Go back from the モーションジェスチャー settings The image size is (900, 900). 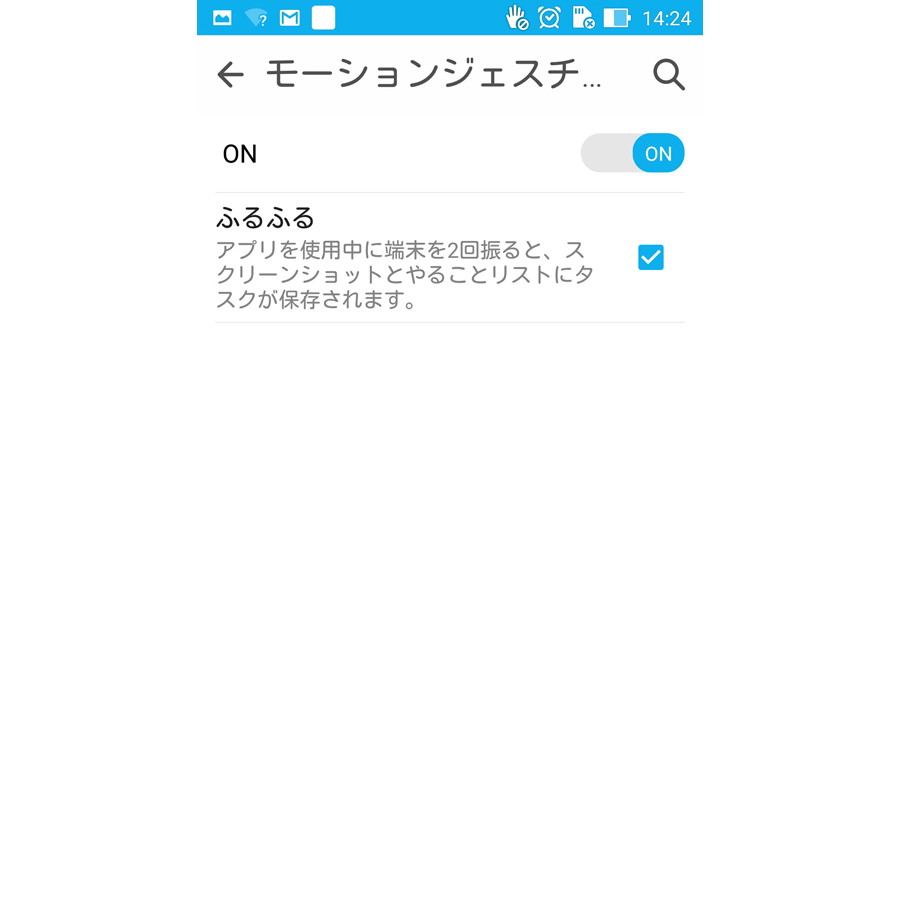(231, 75)
